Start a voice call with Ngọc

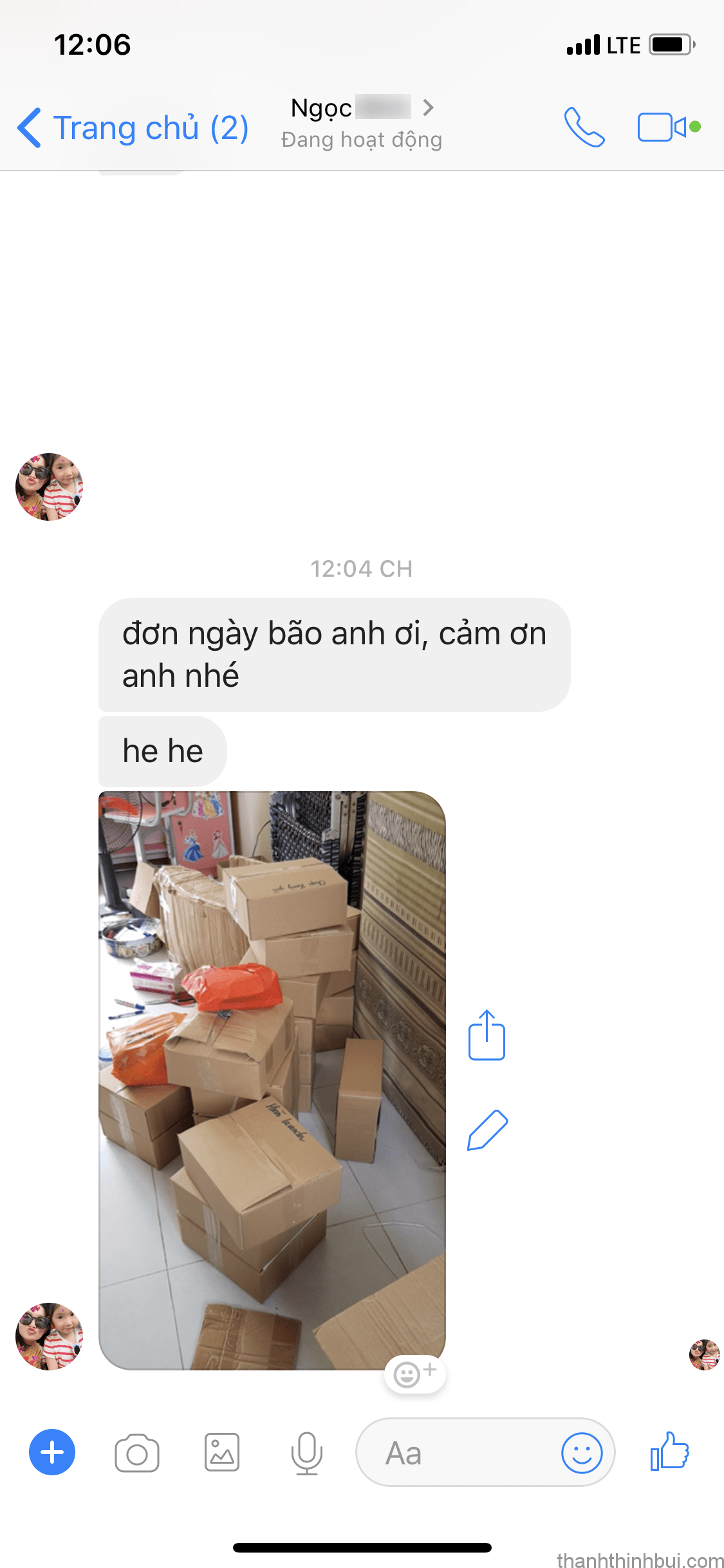click(x=584, y=127)
